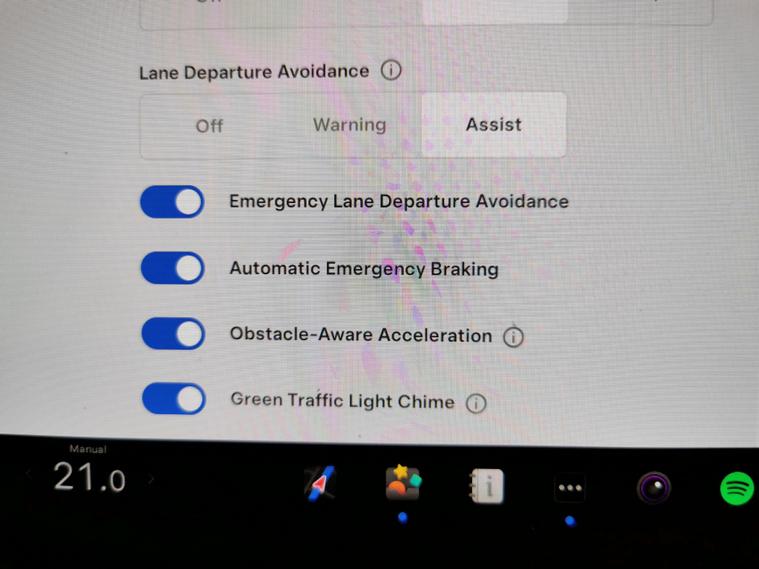Open the camera app
The image size is (759, 569).
pos(654,488)
